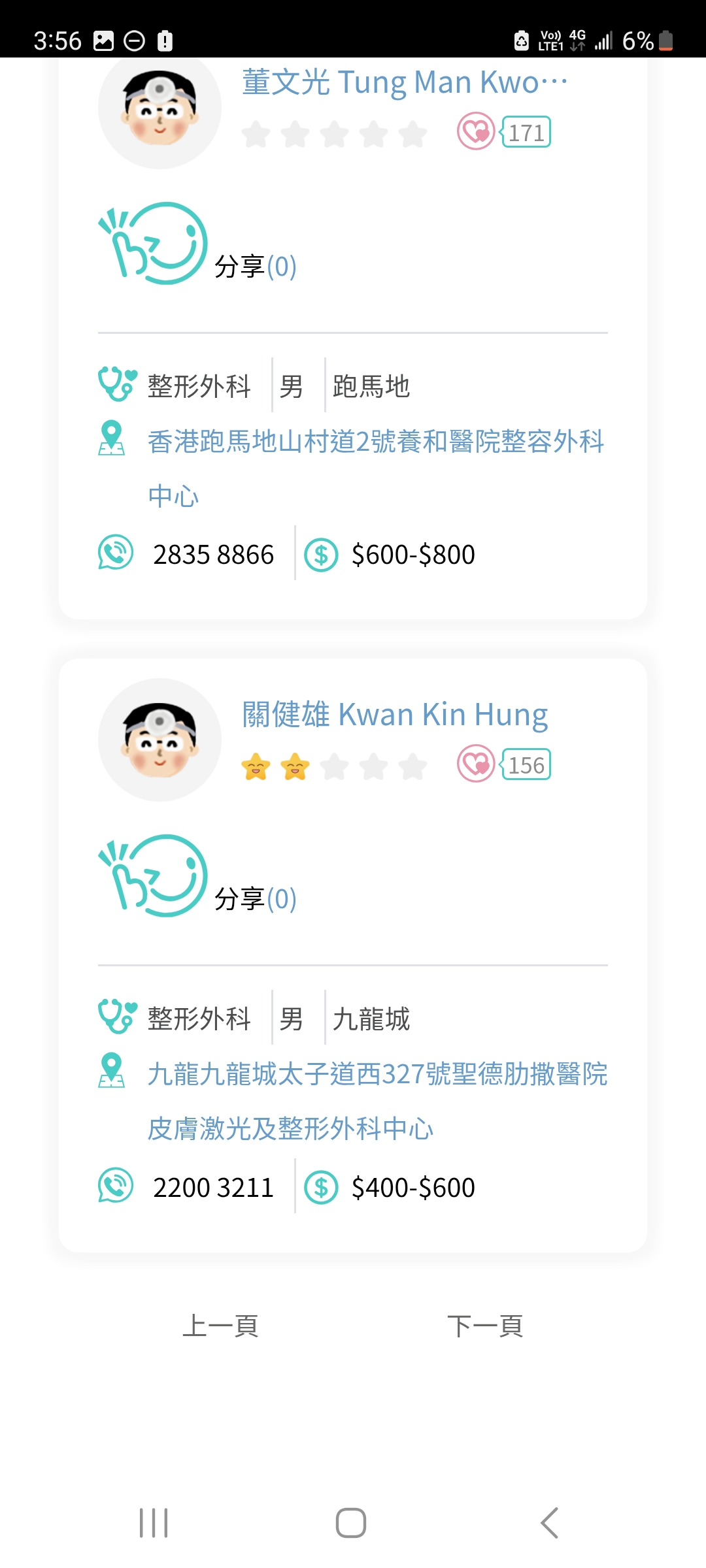Call phone number 2835 8866
Screen dimensions: 706x1568
click(x=213, y=555)
